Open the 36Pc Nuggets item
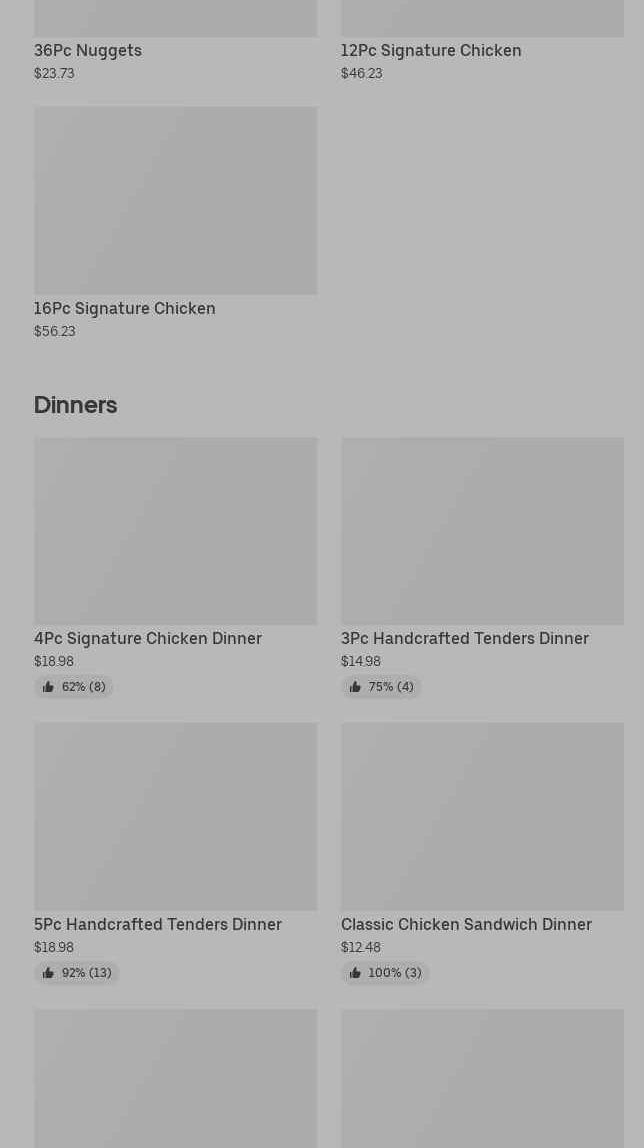Image resolution: width=644 pixels, height=1148 pixels. (x=176, y=41)
